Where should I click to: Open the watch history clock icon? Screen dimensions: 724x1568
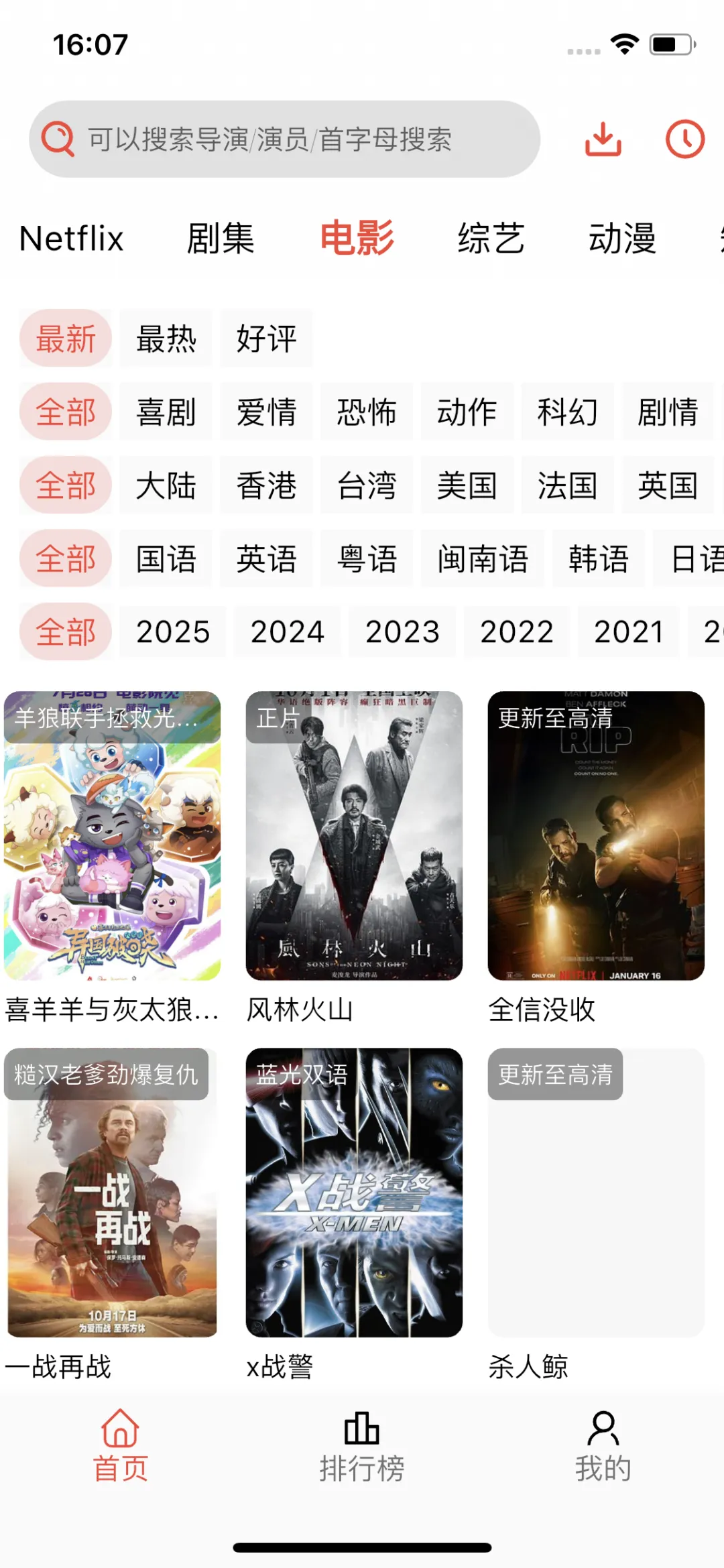coord(684,139)
